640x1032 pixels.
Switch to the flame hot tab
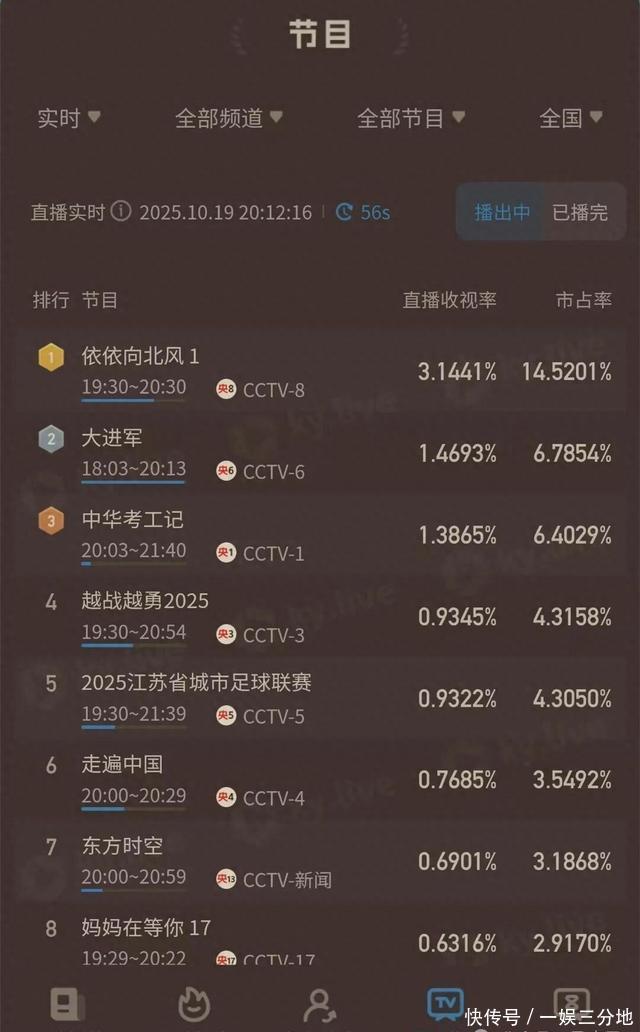pos(193,1002)
